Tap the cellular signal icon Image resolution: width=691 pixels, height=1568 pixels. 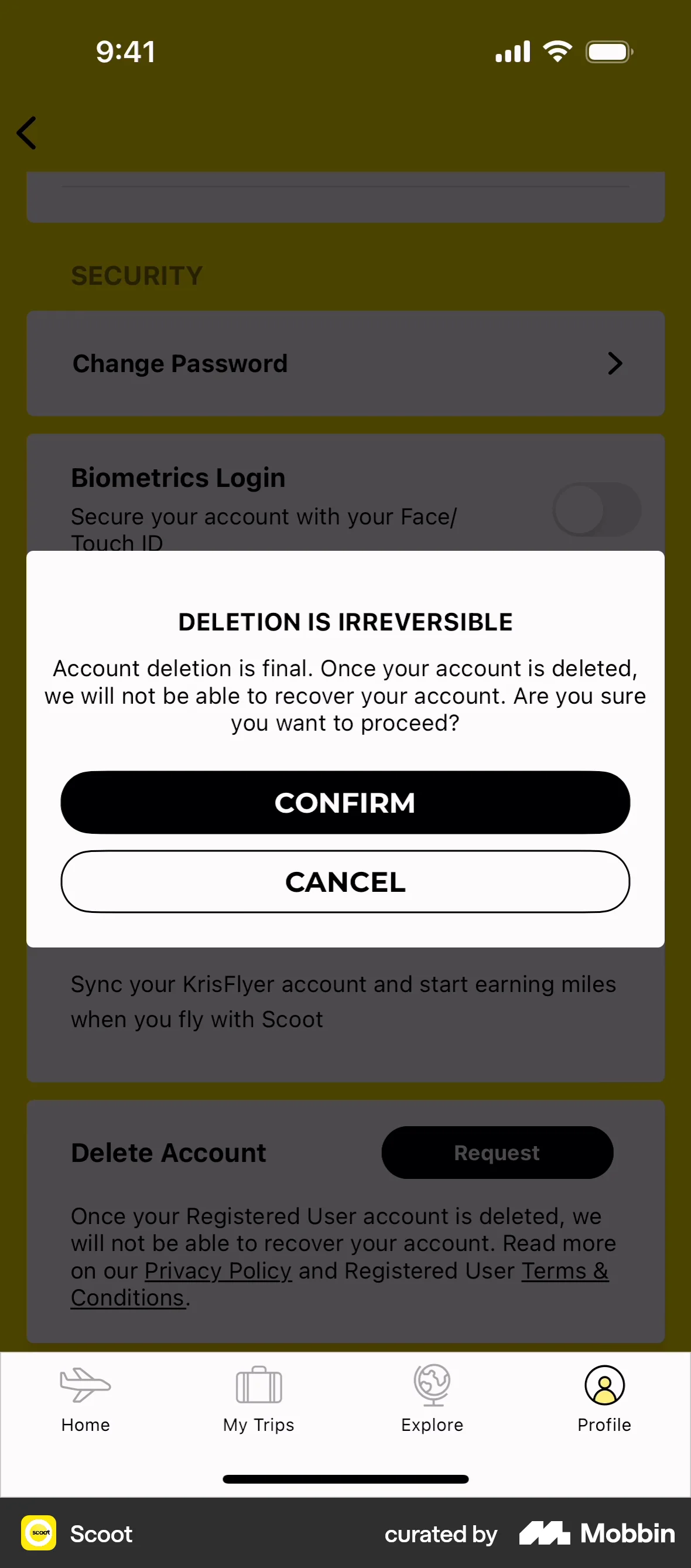pos(512,51)
